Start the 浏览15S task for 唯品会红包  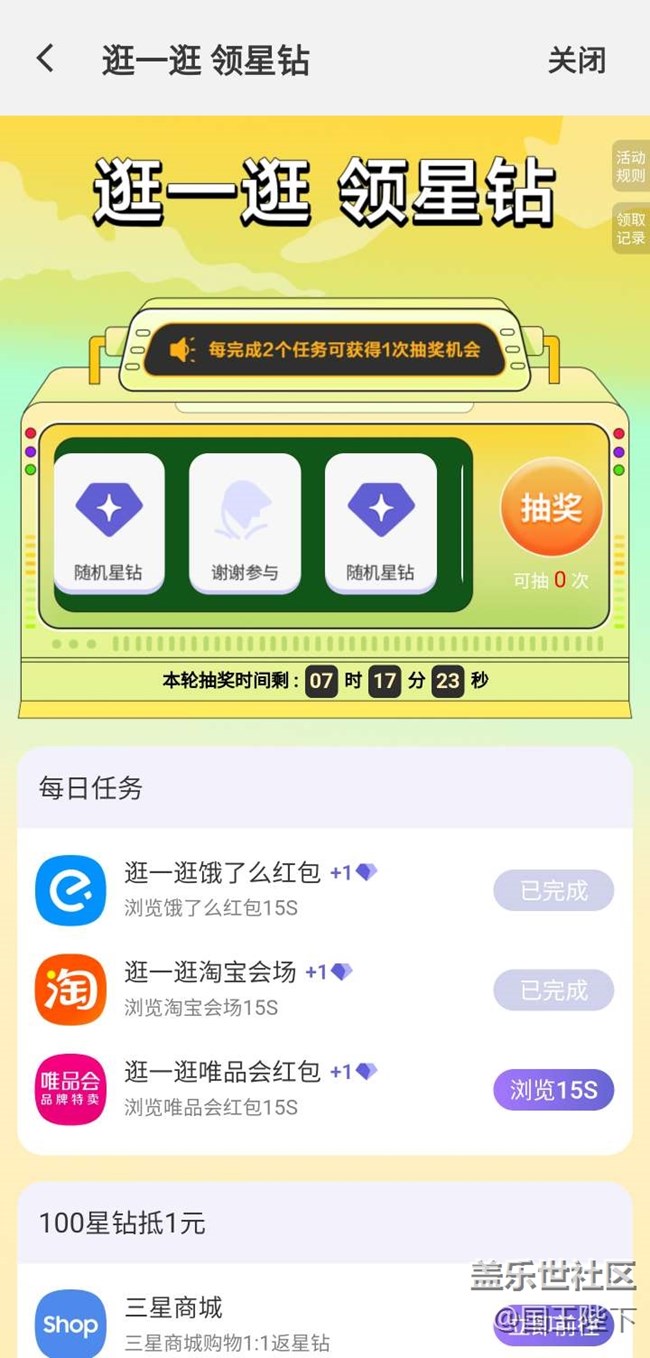[553, 1090]
